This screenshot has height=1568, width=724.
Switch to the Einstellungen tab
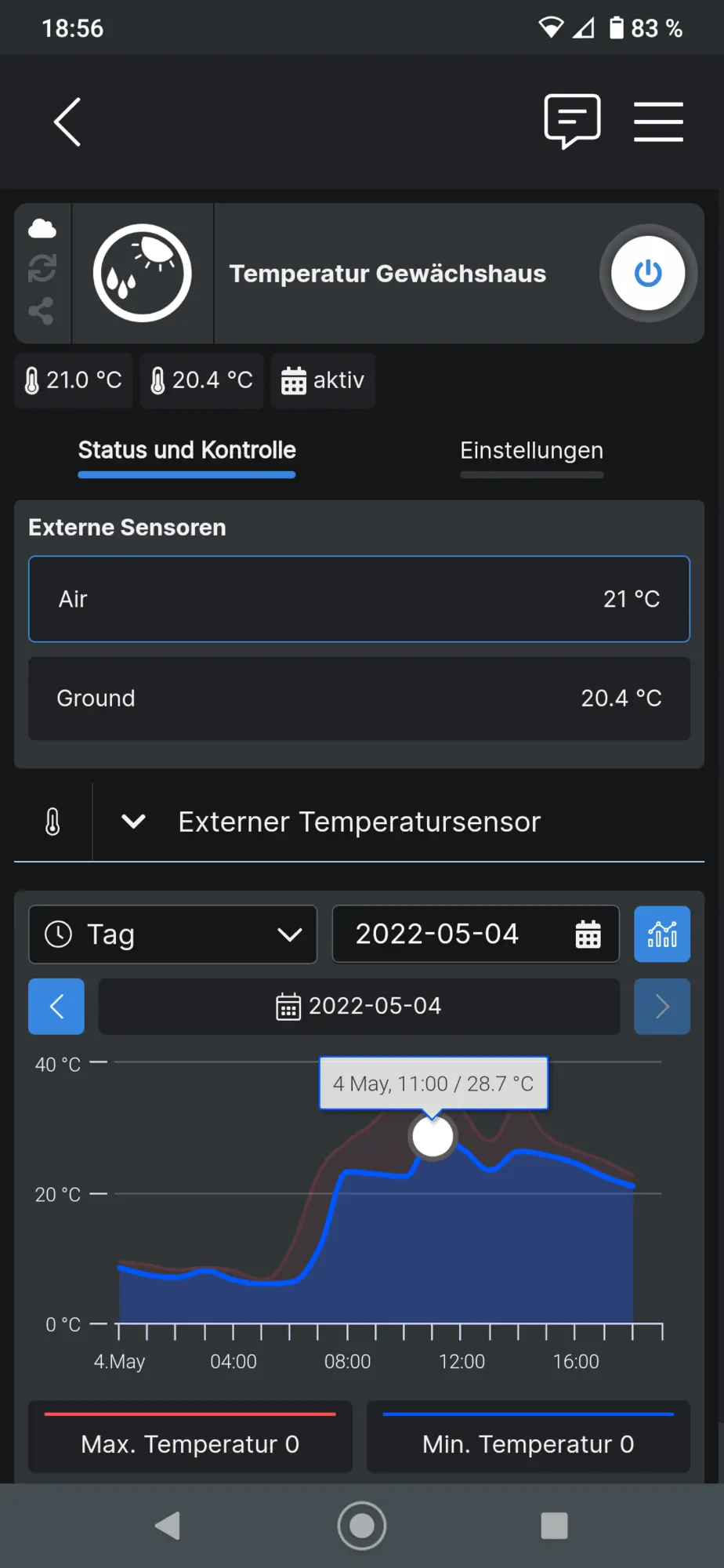pos(531,450)
